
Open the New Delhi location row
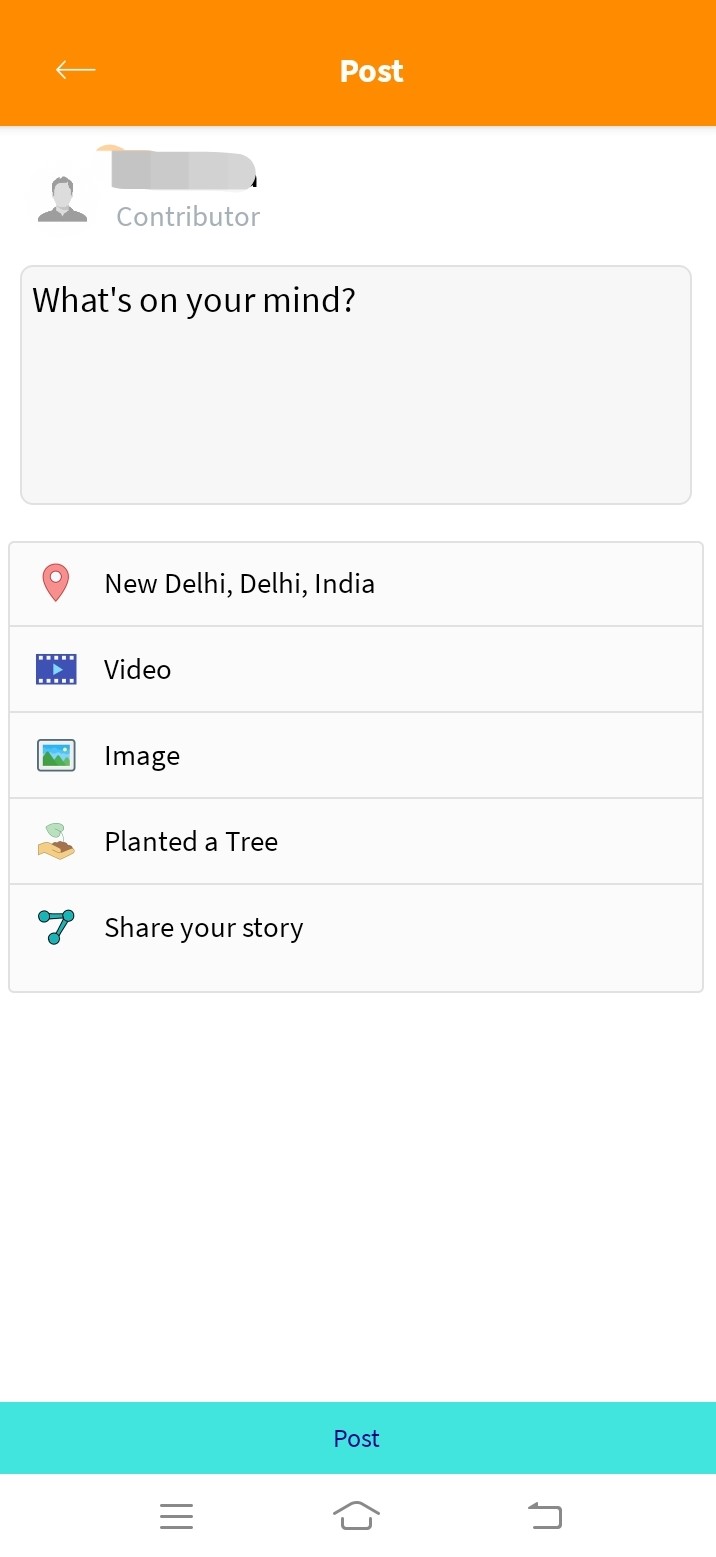(x=356, y=584)
